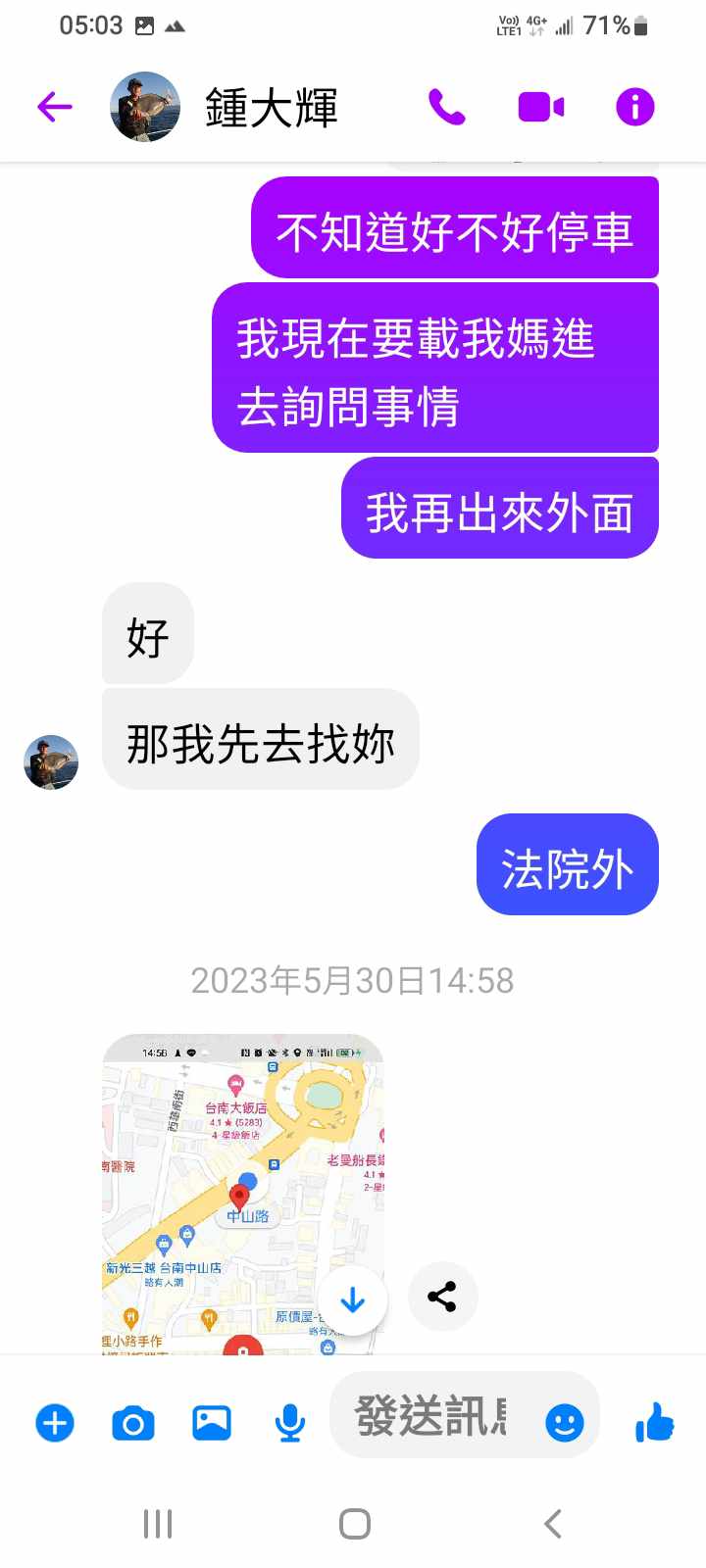Open more attachment options plus icon

[x=55, y=1422]
